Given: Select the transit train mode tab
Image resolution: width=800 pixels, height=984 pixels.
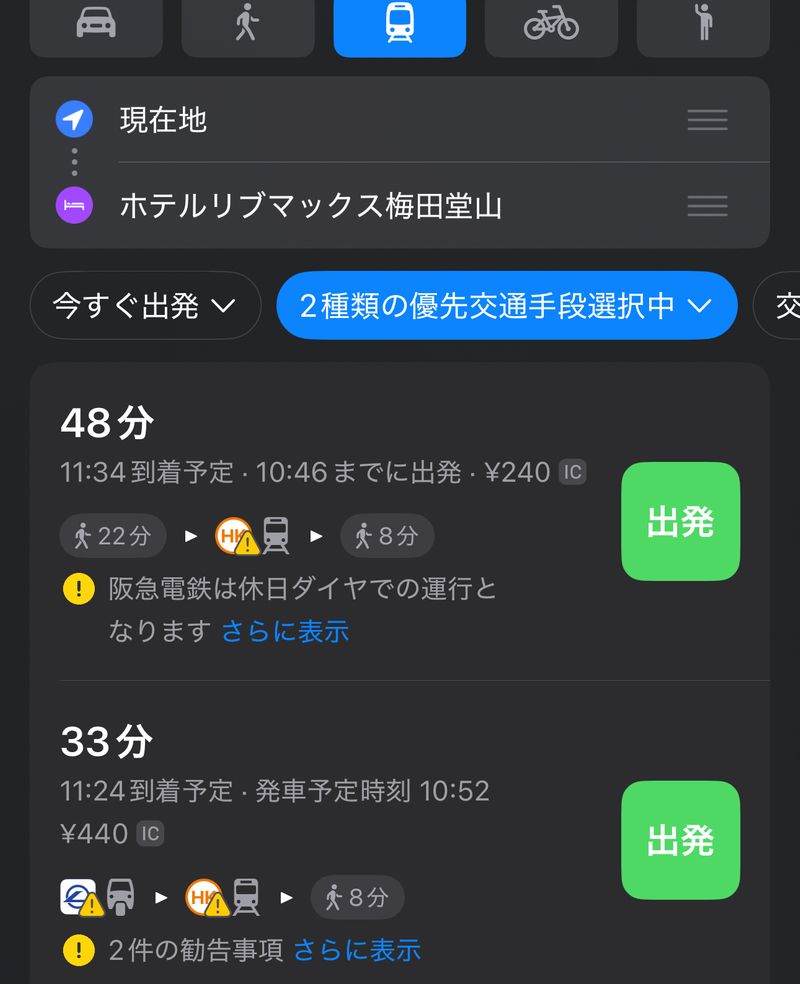Looking at the screenshot, I should click(399, 24).
